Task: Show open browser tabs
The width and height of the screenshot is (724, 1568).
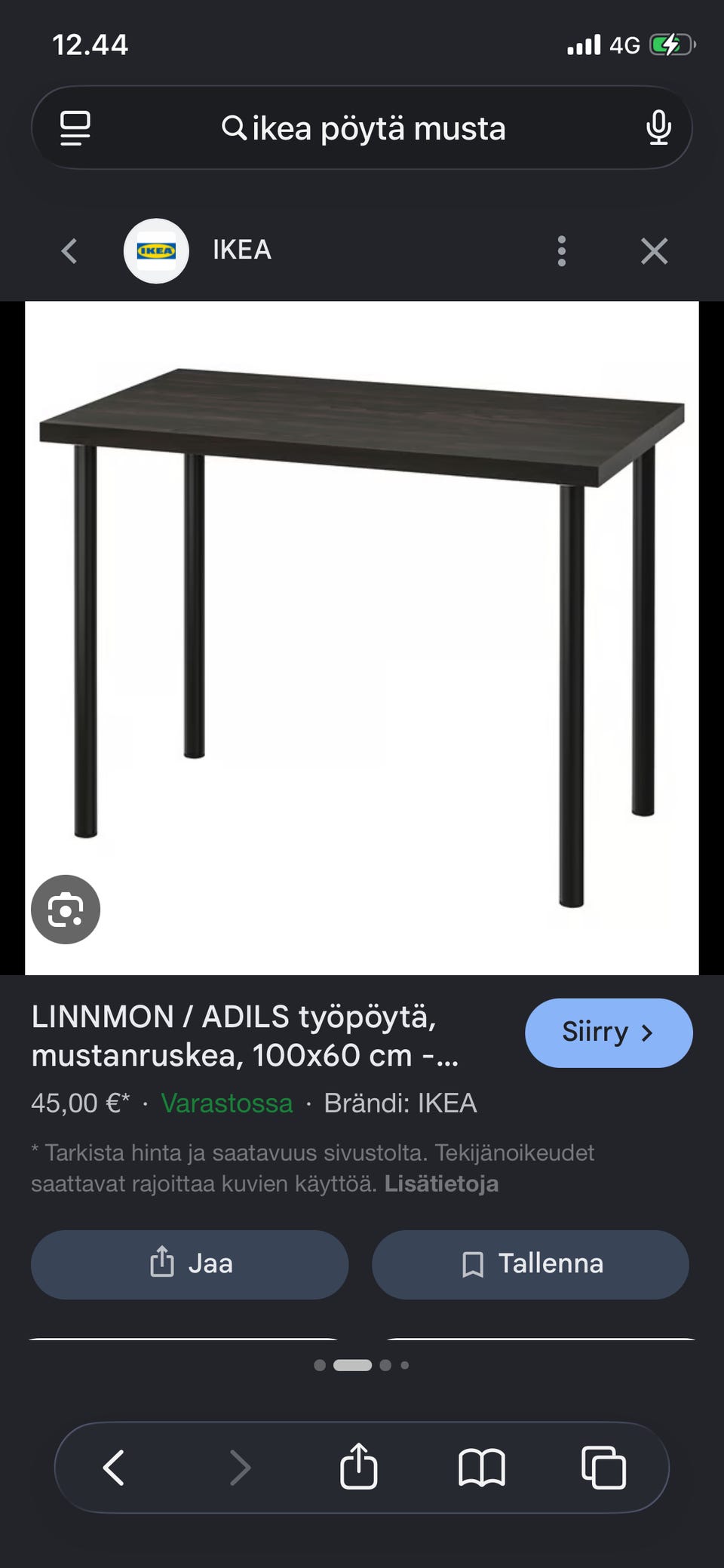Action: 603,1468
